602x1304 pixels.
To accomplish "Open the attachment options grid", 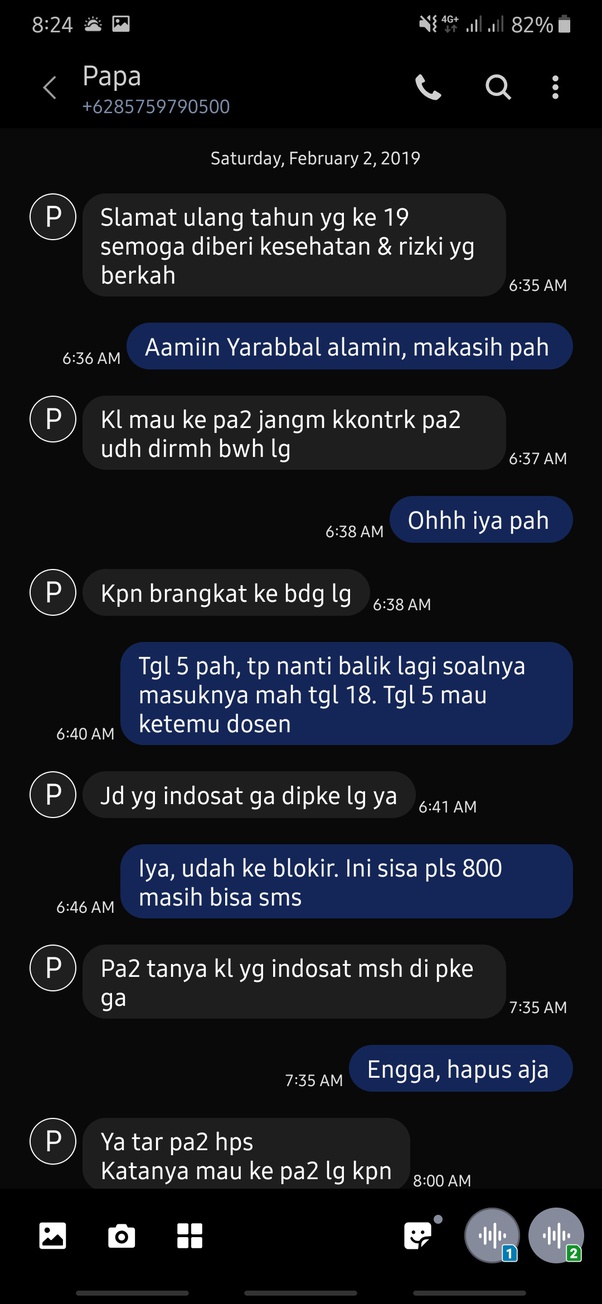I will 190,1236.
